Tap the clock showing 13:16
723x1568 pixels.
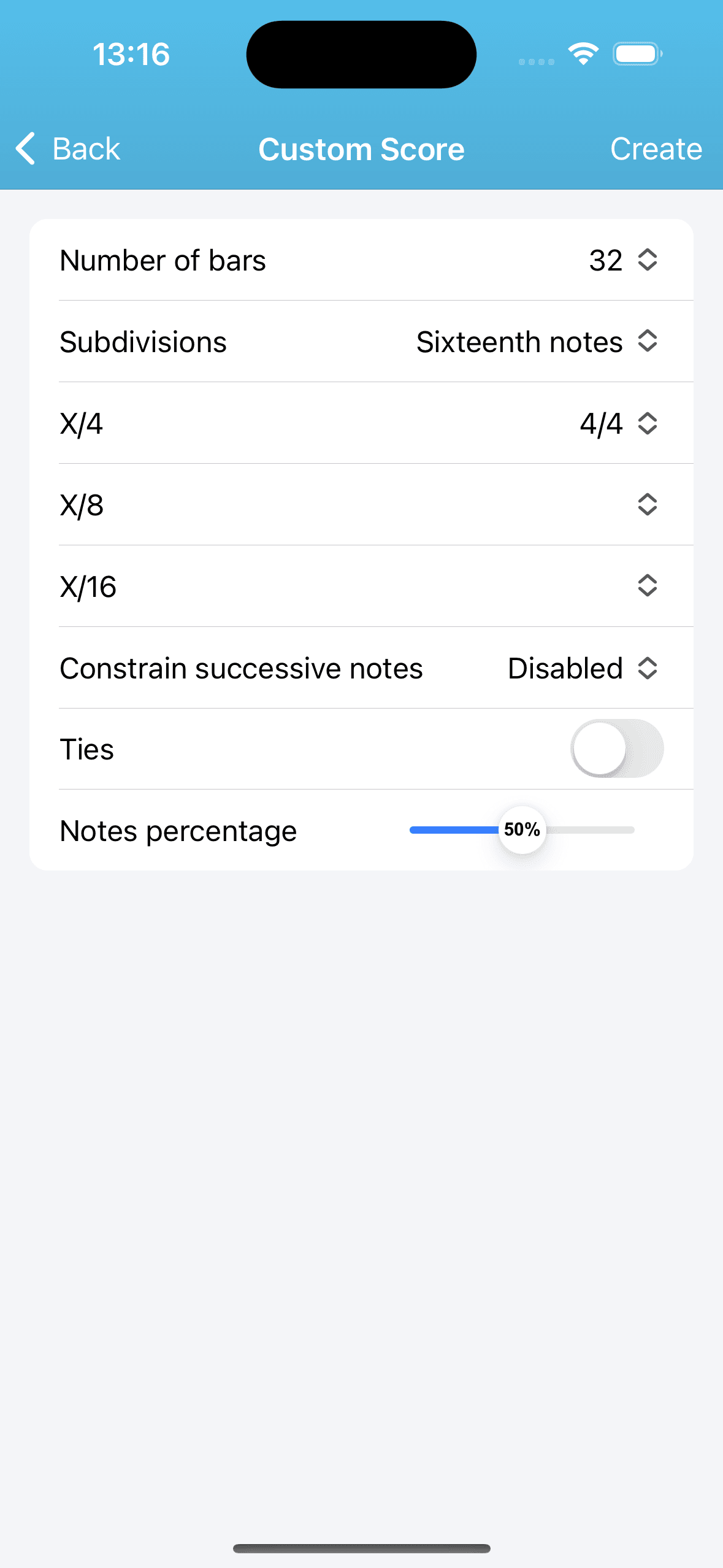coord(131,53)
